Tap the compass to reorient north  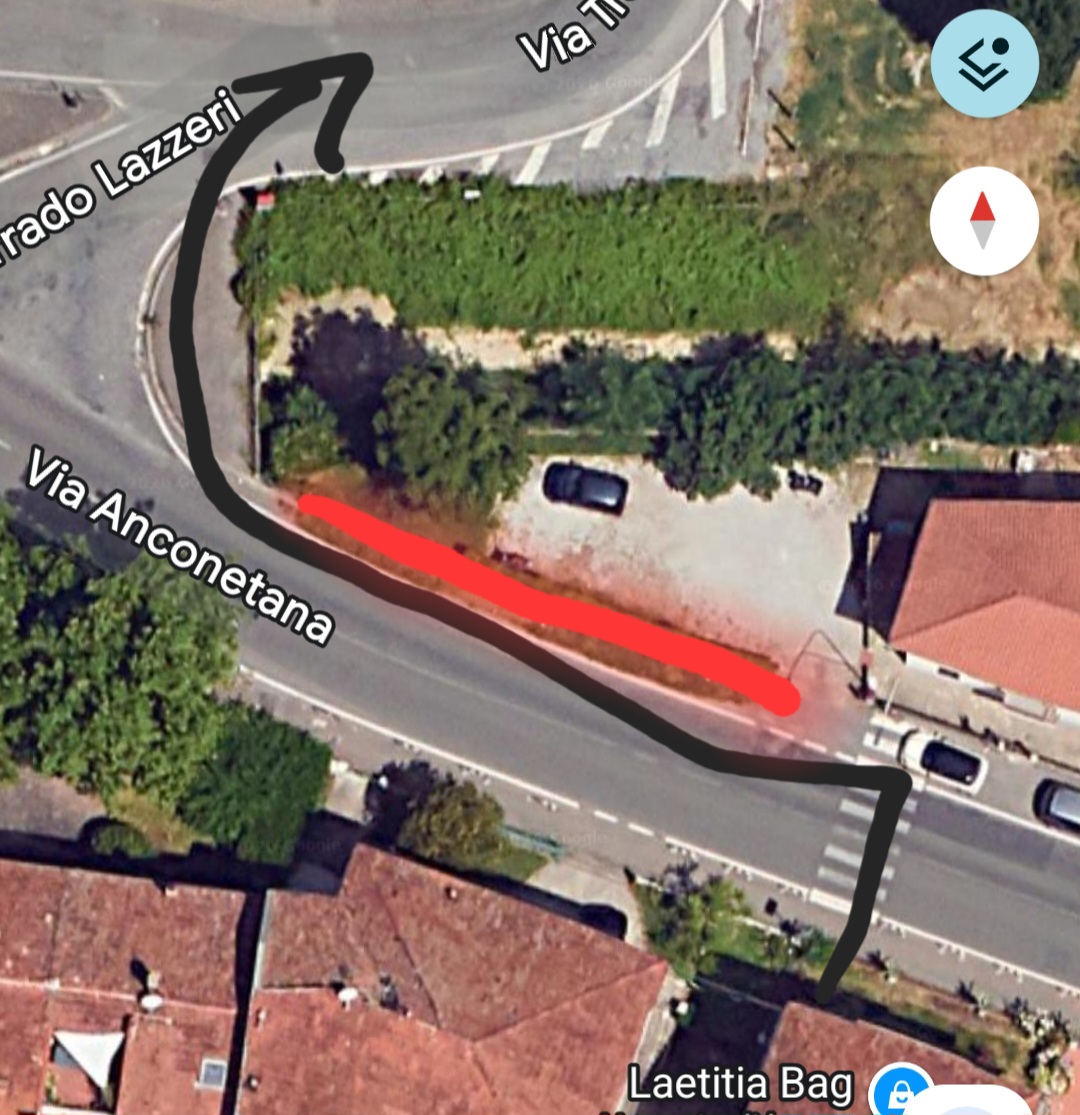[x=983, y=221]
